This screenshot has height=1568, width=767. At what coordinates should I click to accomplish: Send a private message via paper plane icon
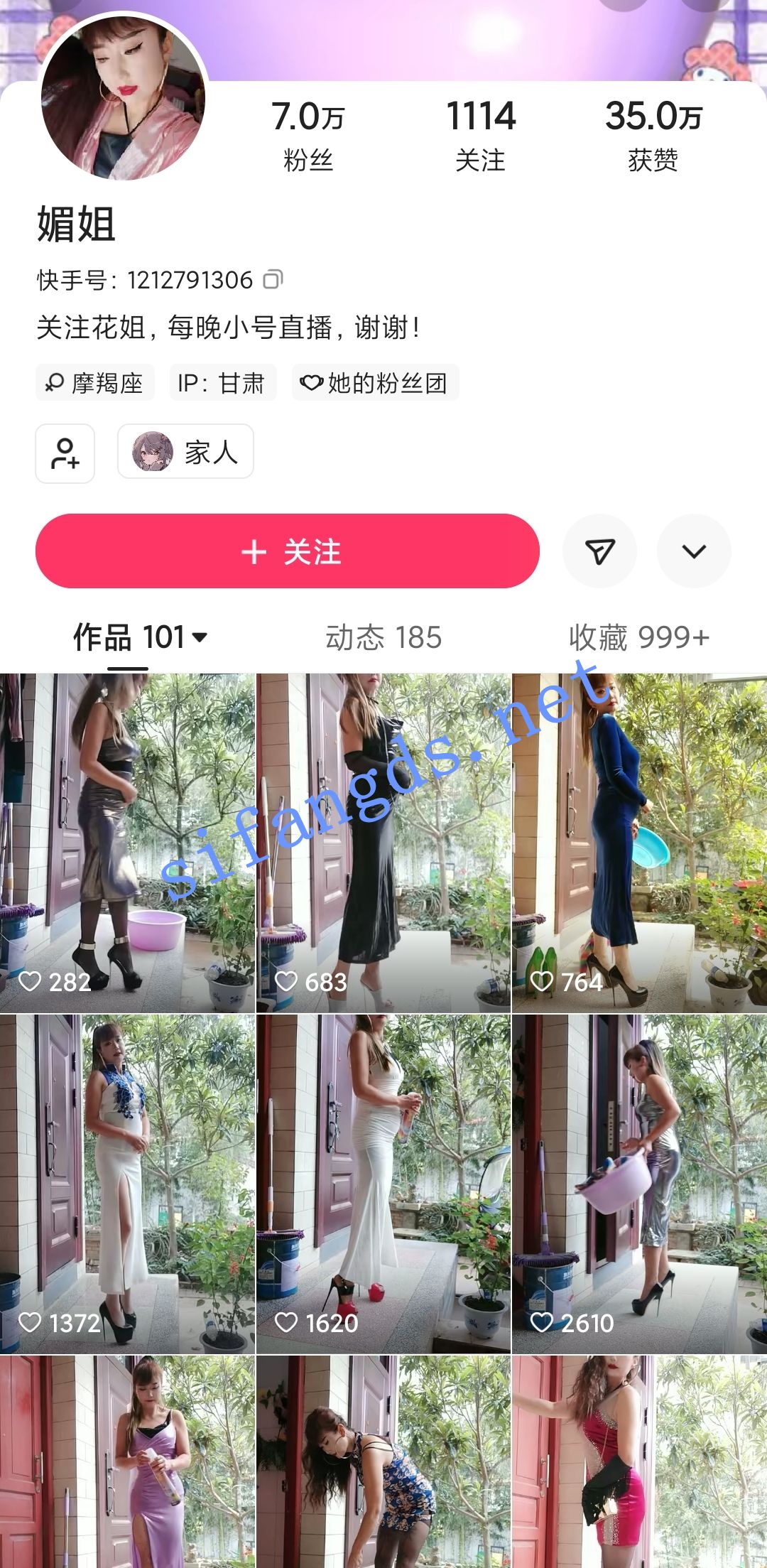click(599, 551)
